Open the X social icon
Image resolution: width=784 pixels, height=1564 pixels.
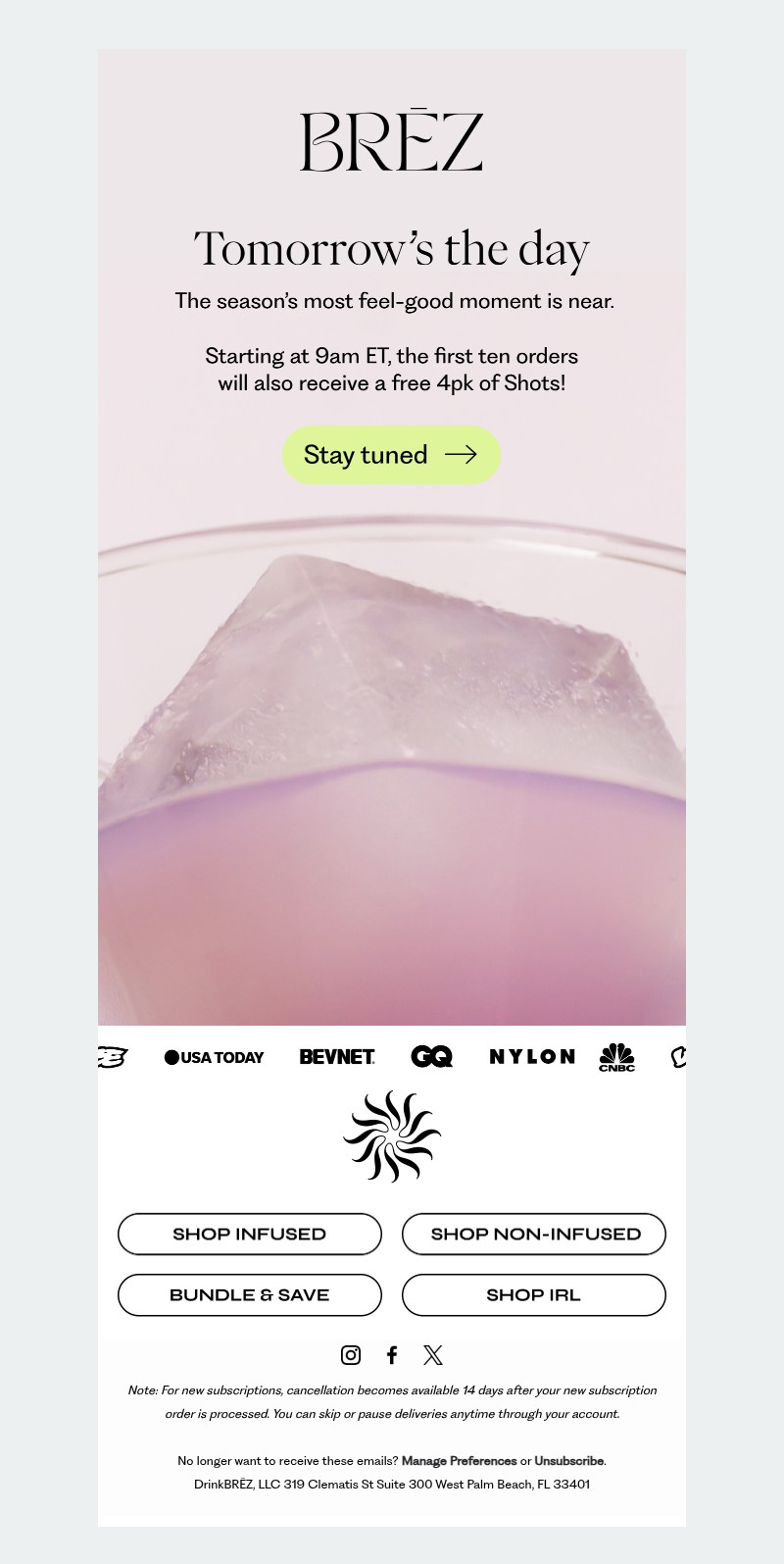433,1355
